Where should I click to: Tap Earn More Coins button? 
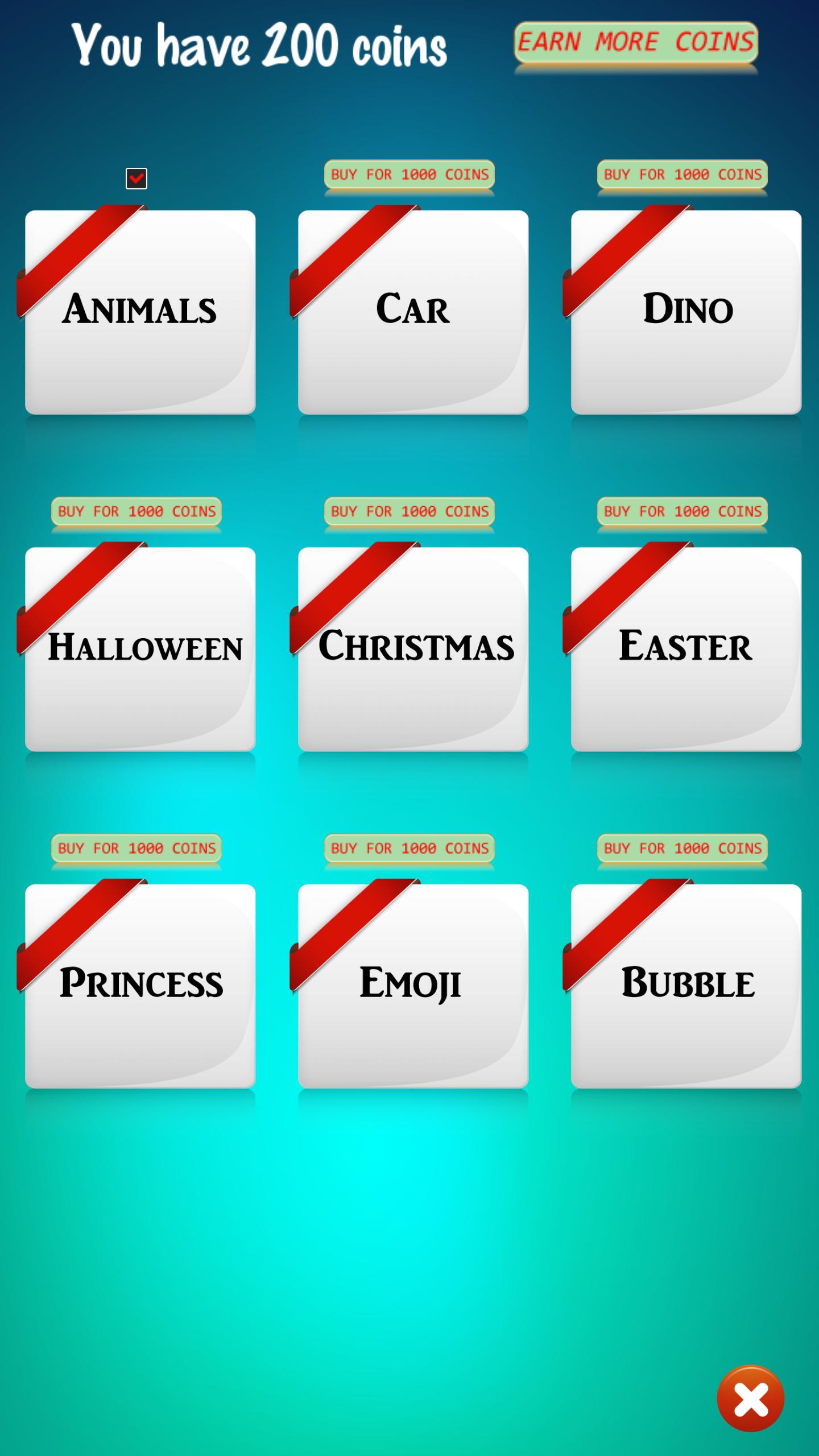[636, 43]
